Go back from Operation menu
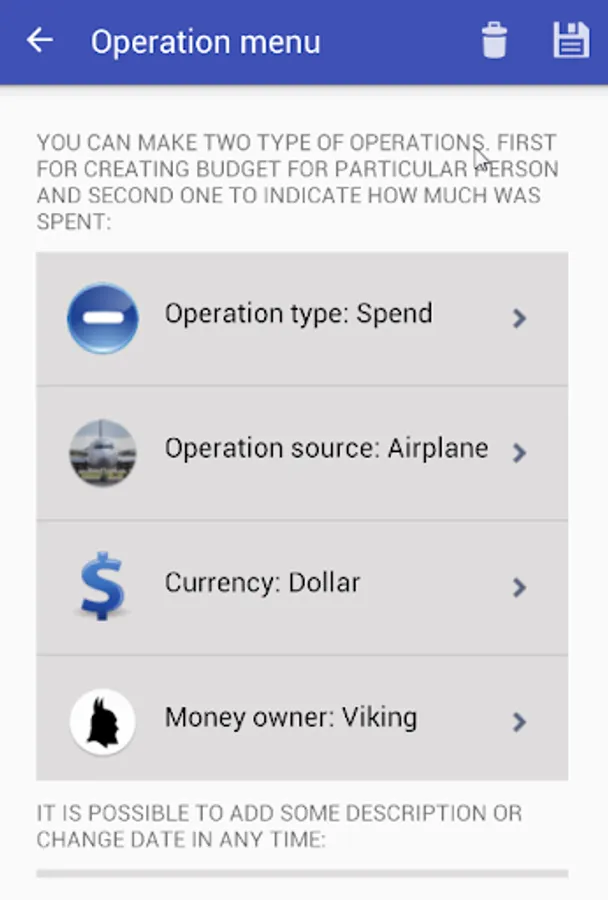608x900 pixels. tap(40, 41)
